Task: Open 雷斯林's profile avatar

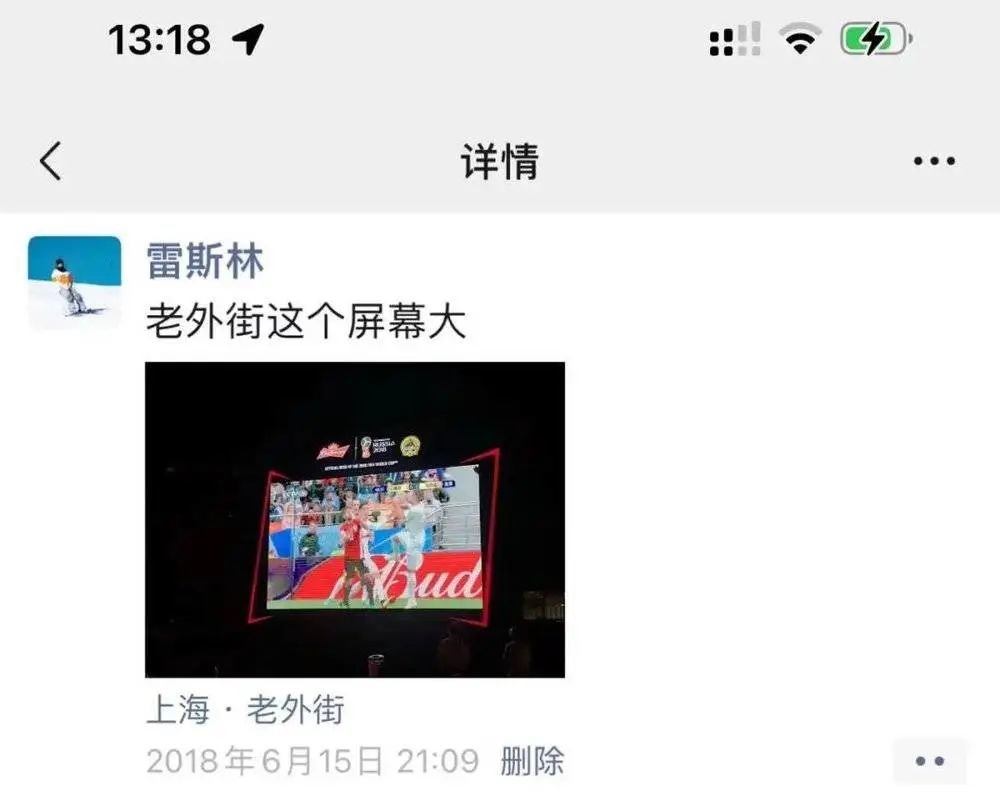Action: point(74,282)
